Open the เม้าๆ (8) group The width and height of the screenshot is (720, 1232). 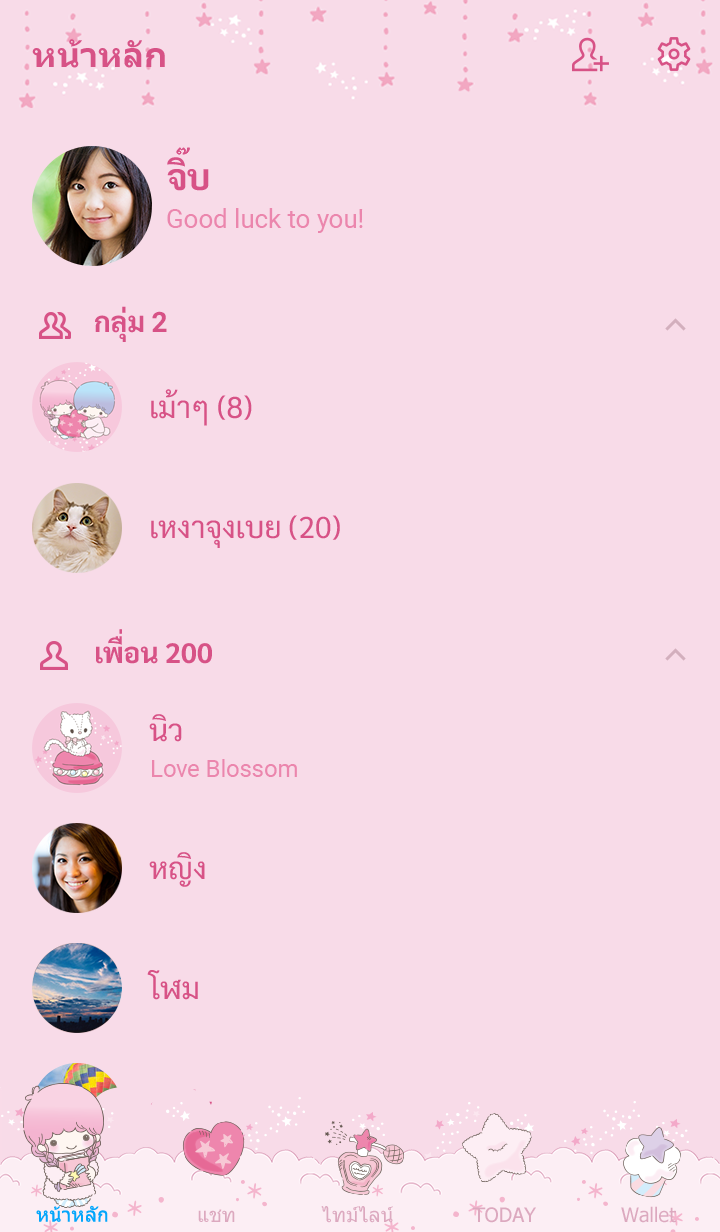200,408
